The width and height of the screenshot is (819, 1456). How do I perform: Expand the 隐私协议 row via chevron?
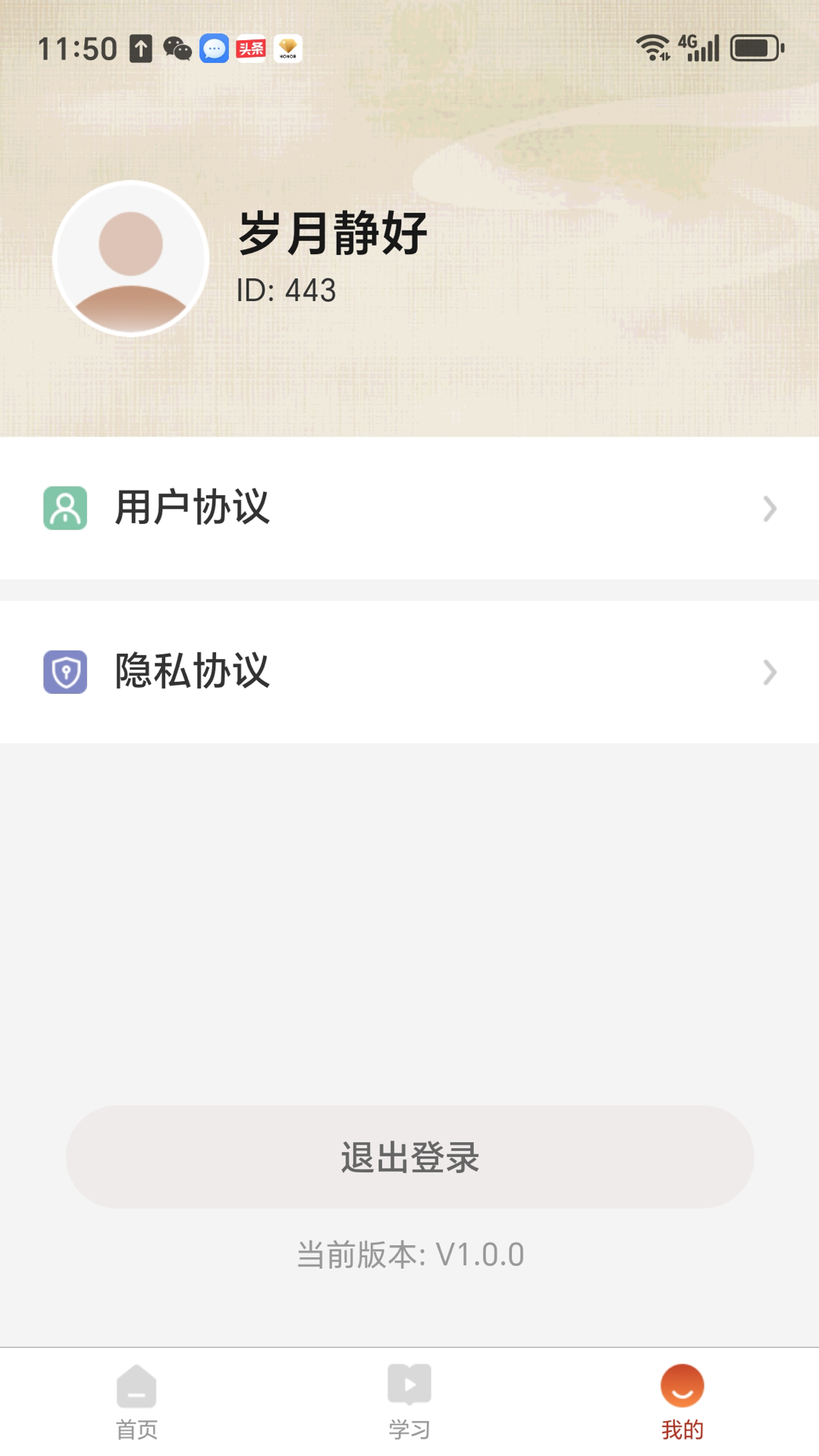(x=771, y=671)
